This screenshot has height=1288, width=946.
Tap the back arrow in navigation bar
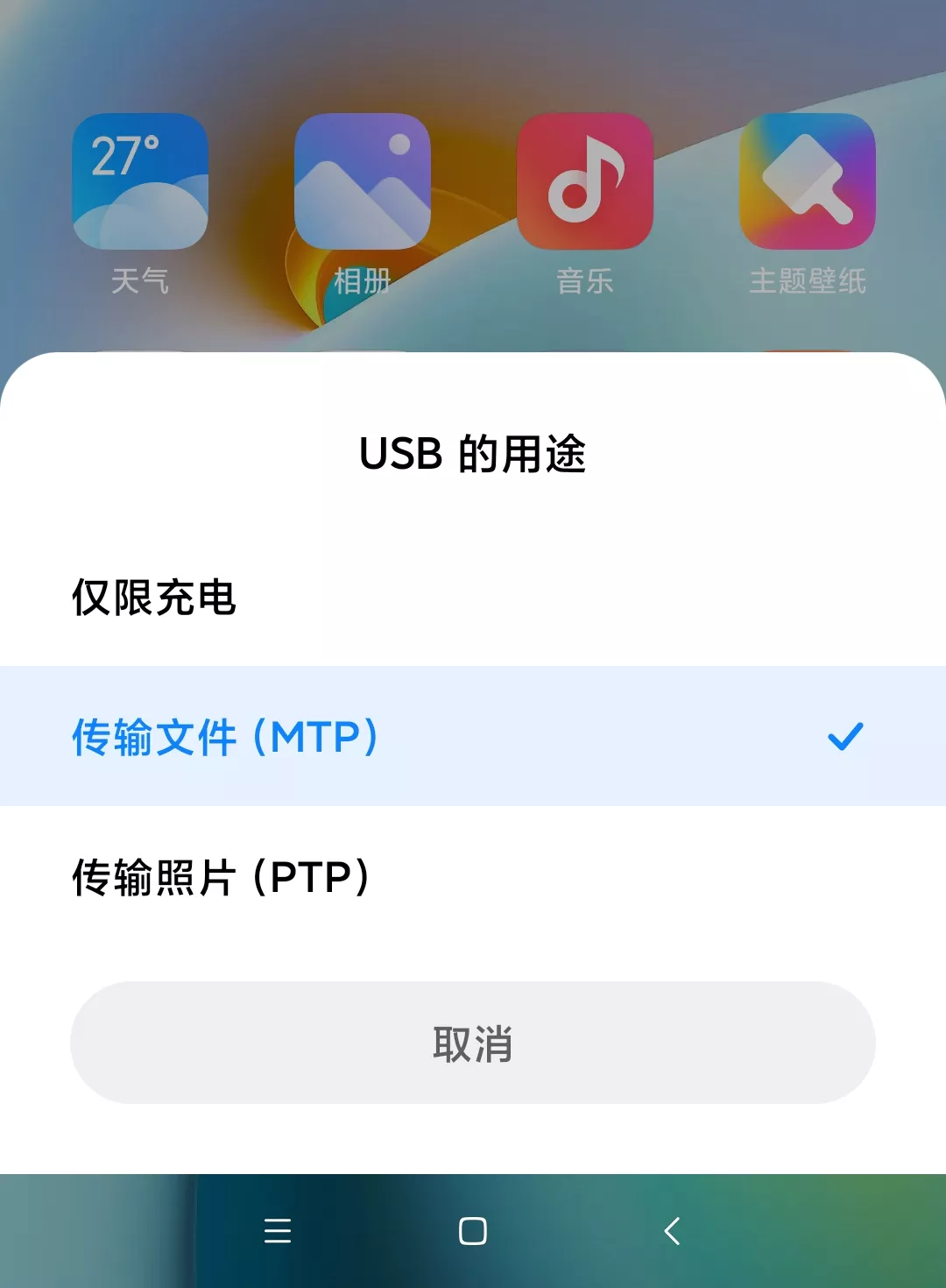[671, 1232]
